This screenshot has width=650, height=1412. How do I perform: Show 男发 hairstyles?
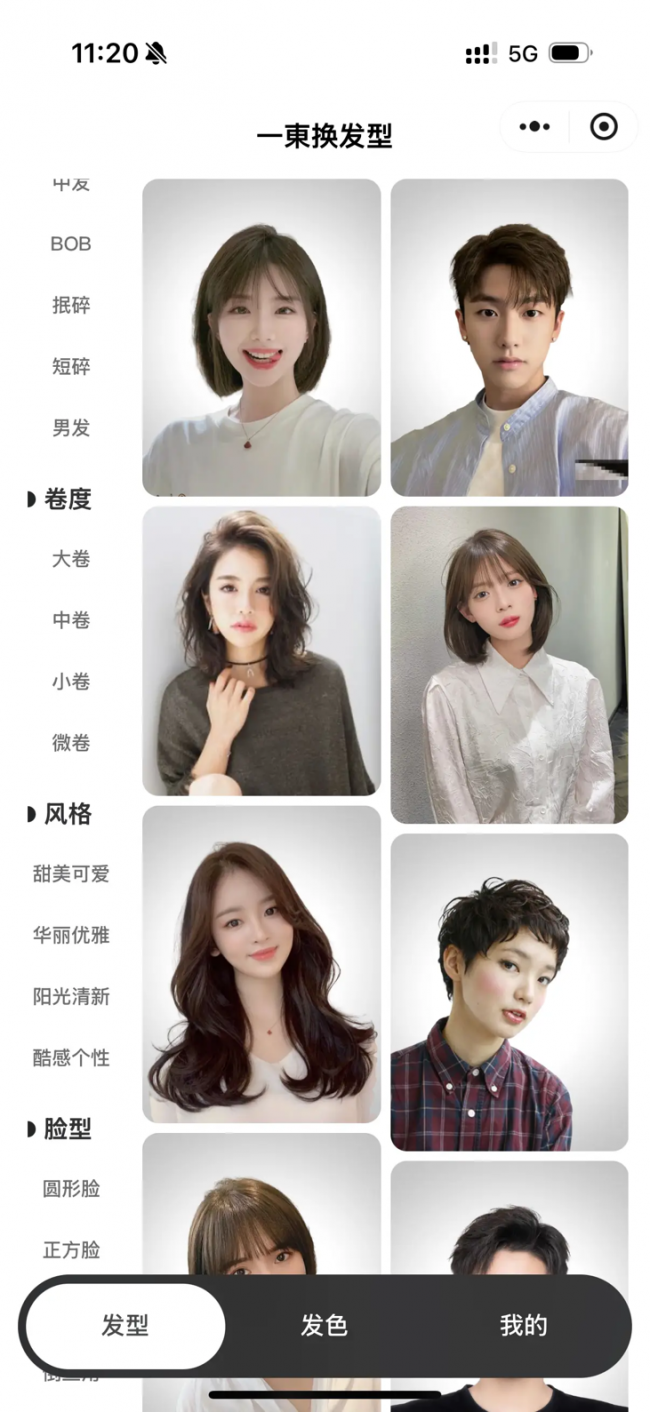[x=71, y=428]
